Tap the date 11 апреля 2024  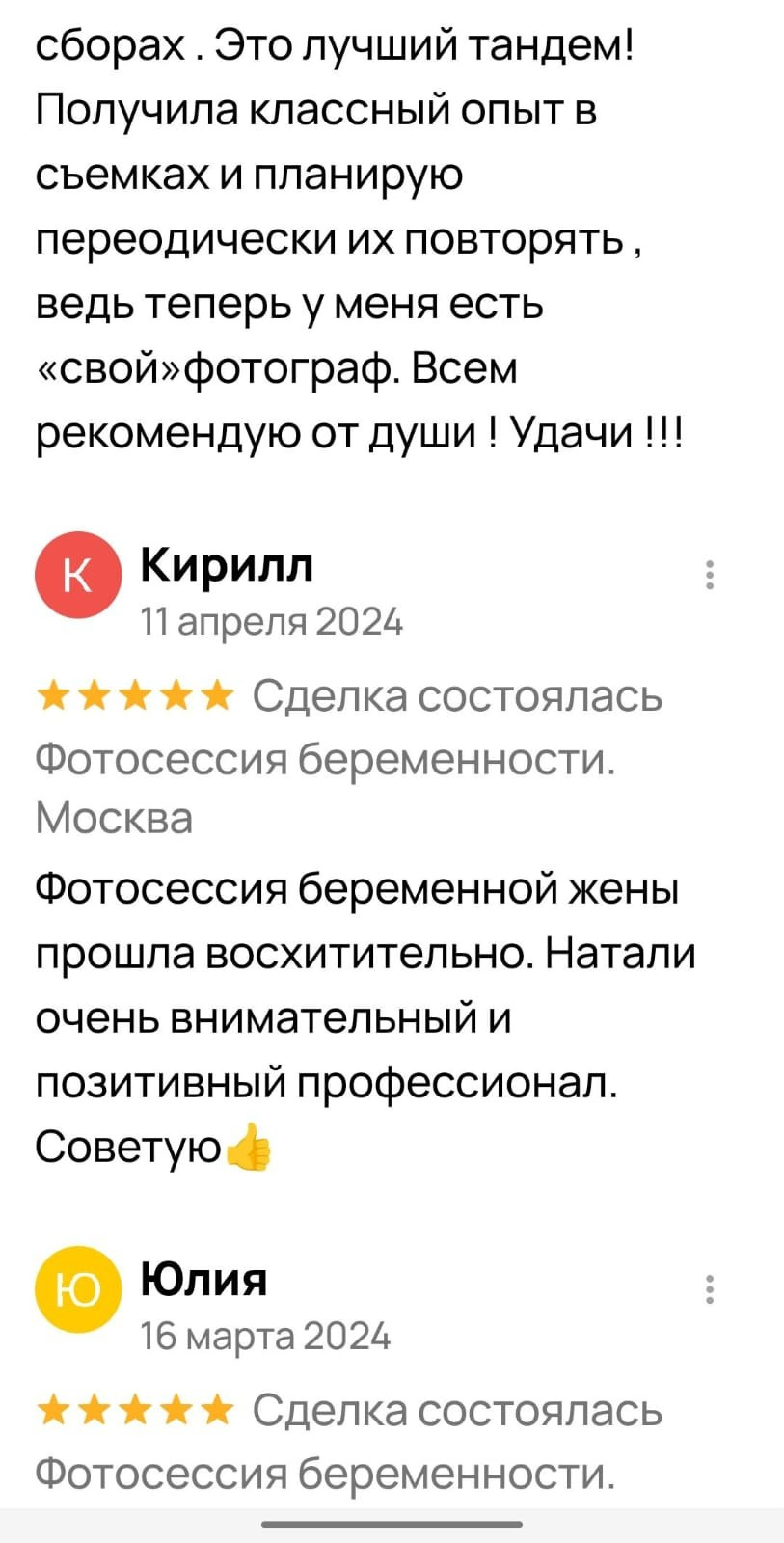point(271,621)
